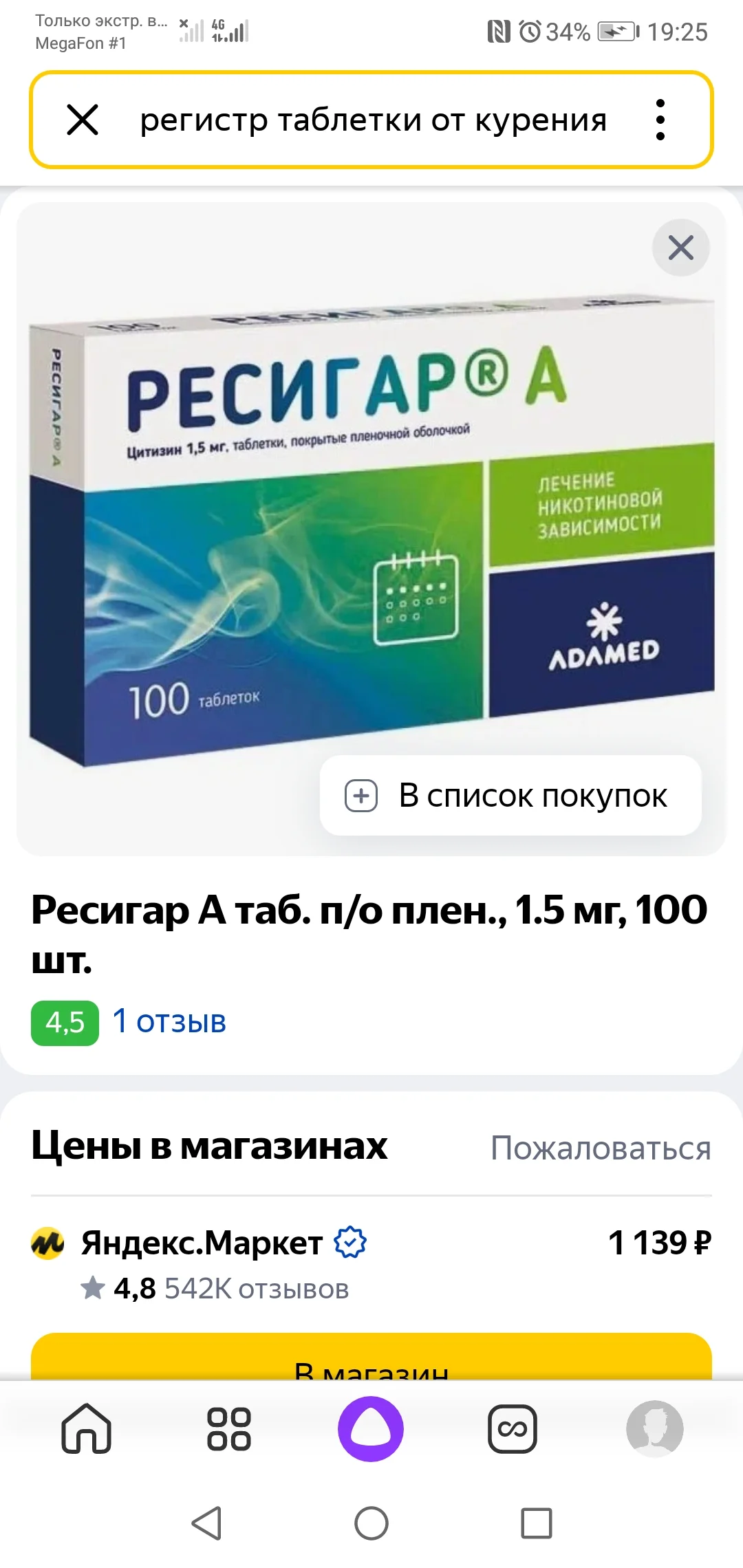
Task: Clear the search query with the X
Action: (83, 120)
